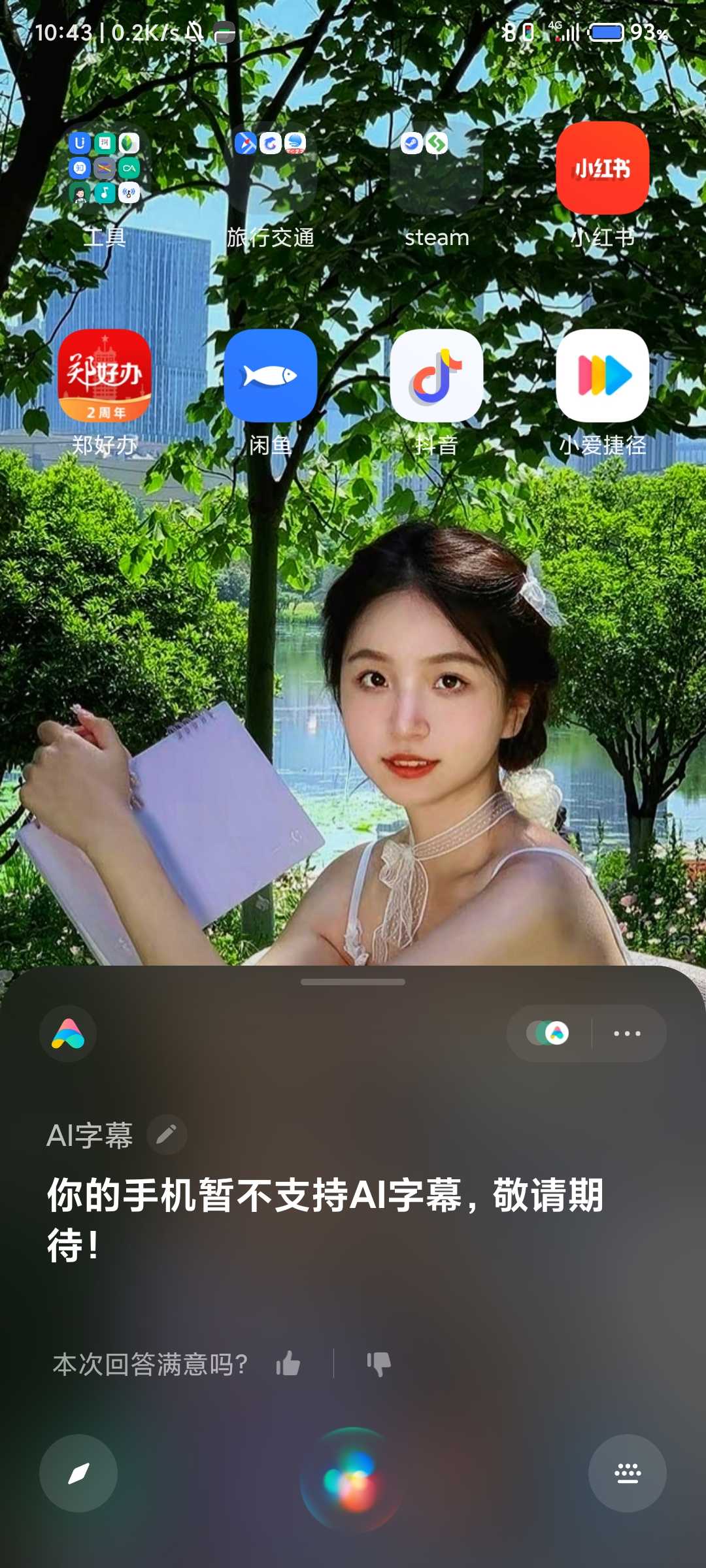Open the three-dot more options menu

coord(627,1034)
